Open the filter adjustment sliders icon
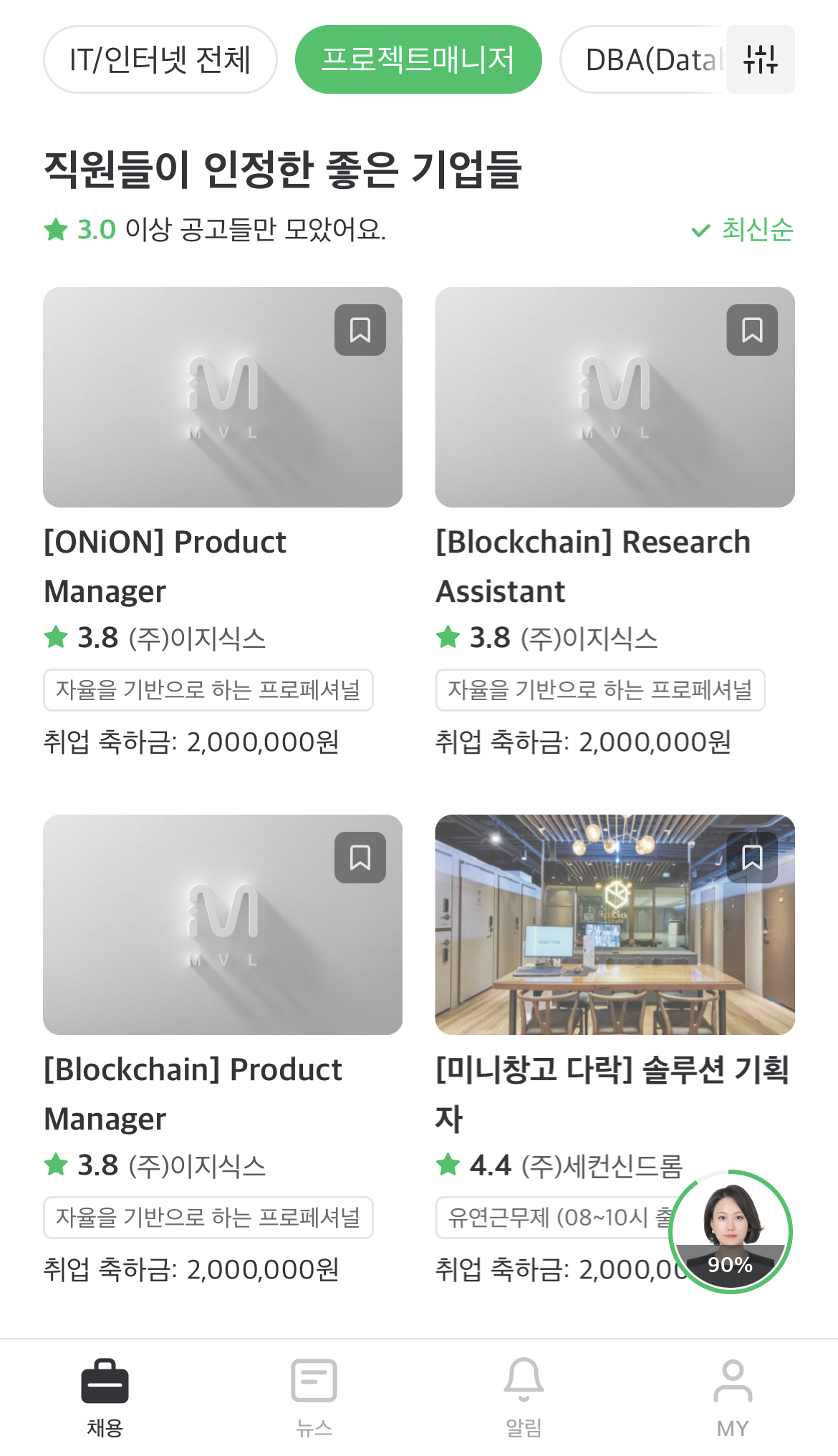The image size is (838, 1456). 761,60
